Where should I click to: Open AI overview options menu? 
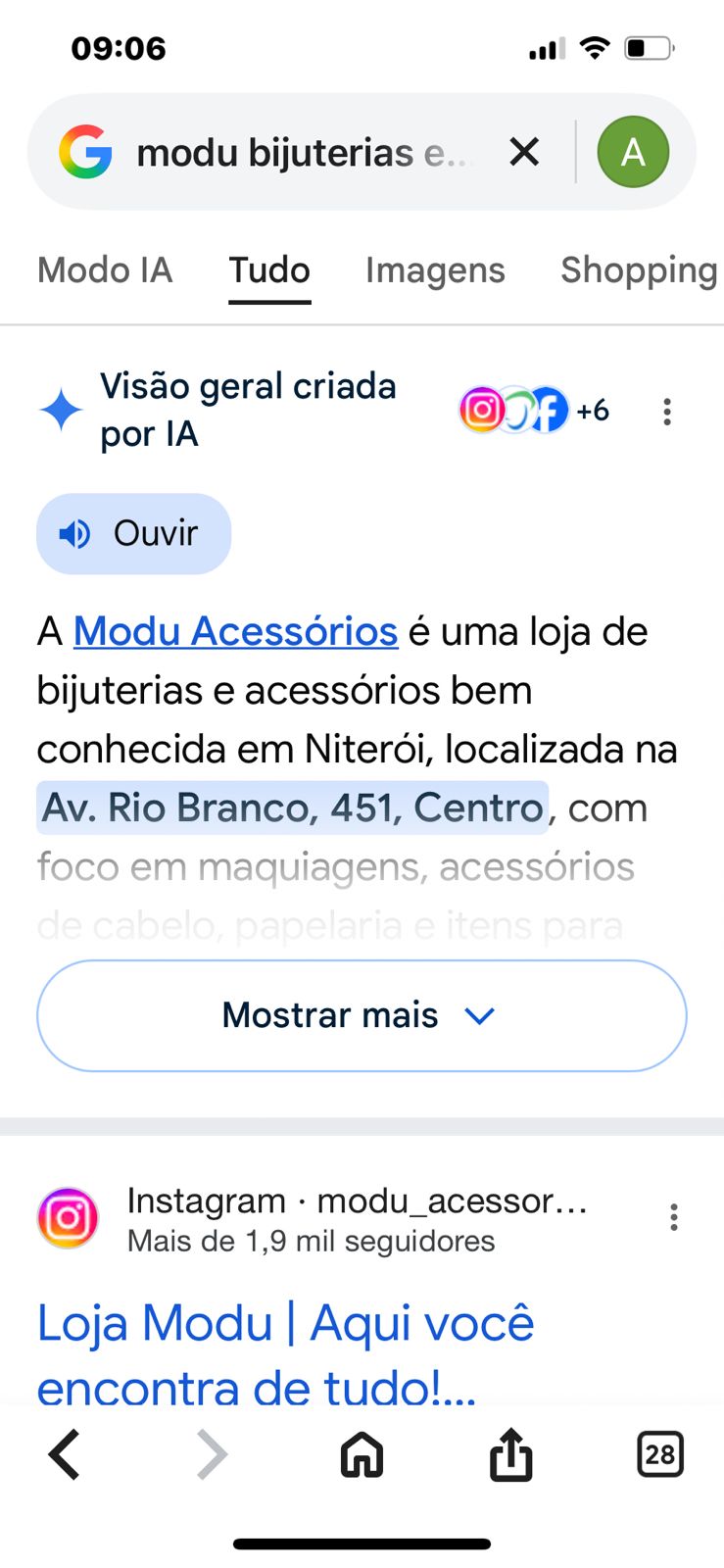pyautogui.click(x=667, y=412)
